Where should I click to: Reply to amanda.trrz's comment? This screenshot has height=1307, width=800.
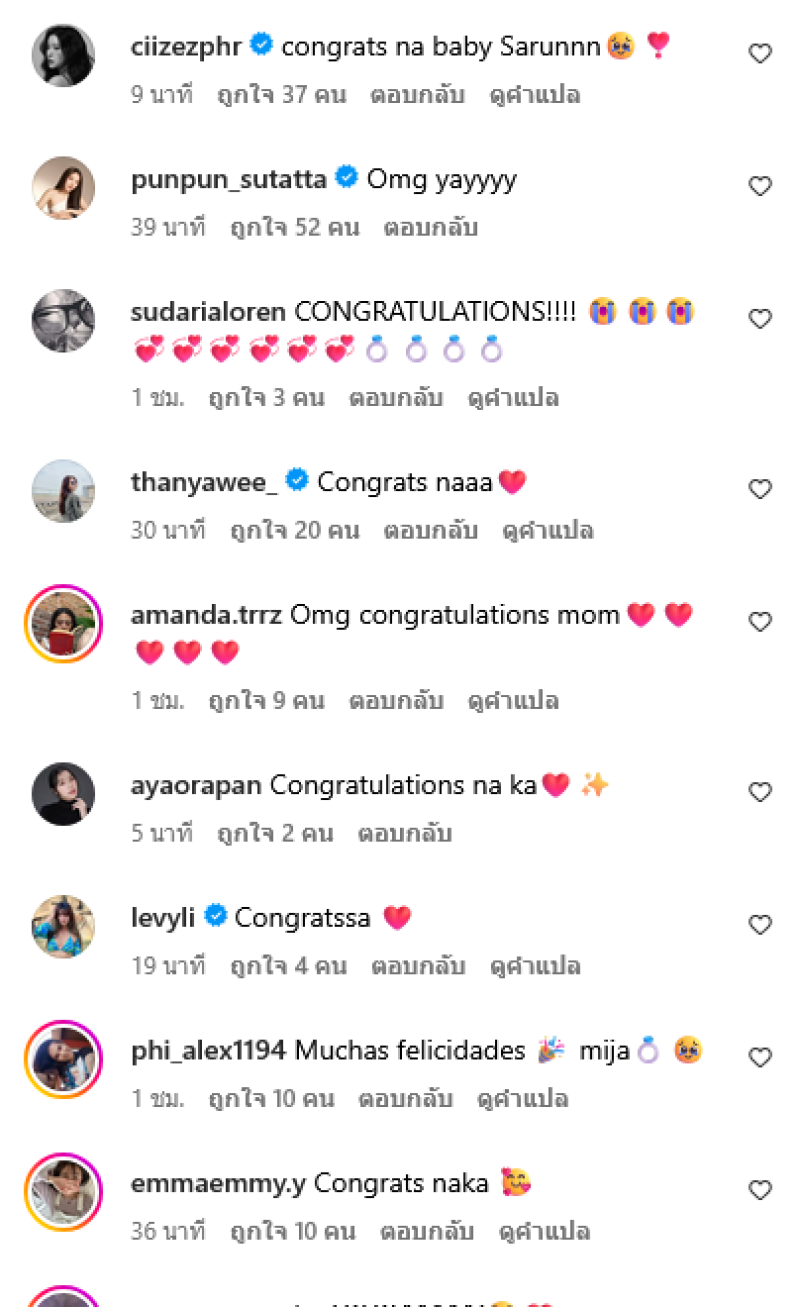click(395, 701)
